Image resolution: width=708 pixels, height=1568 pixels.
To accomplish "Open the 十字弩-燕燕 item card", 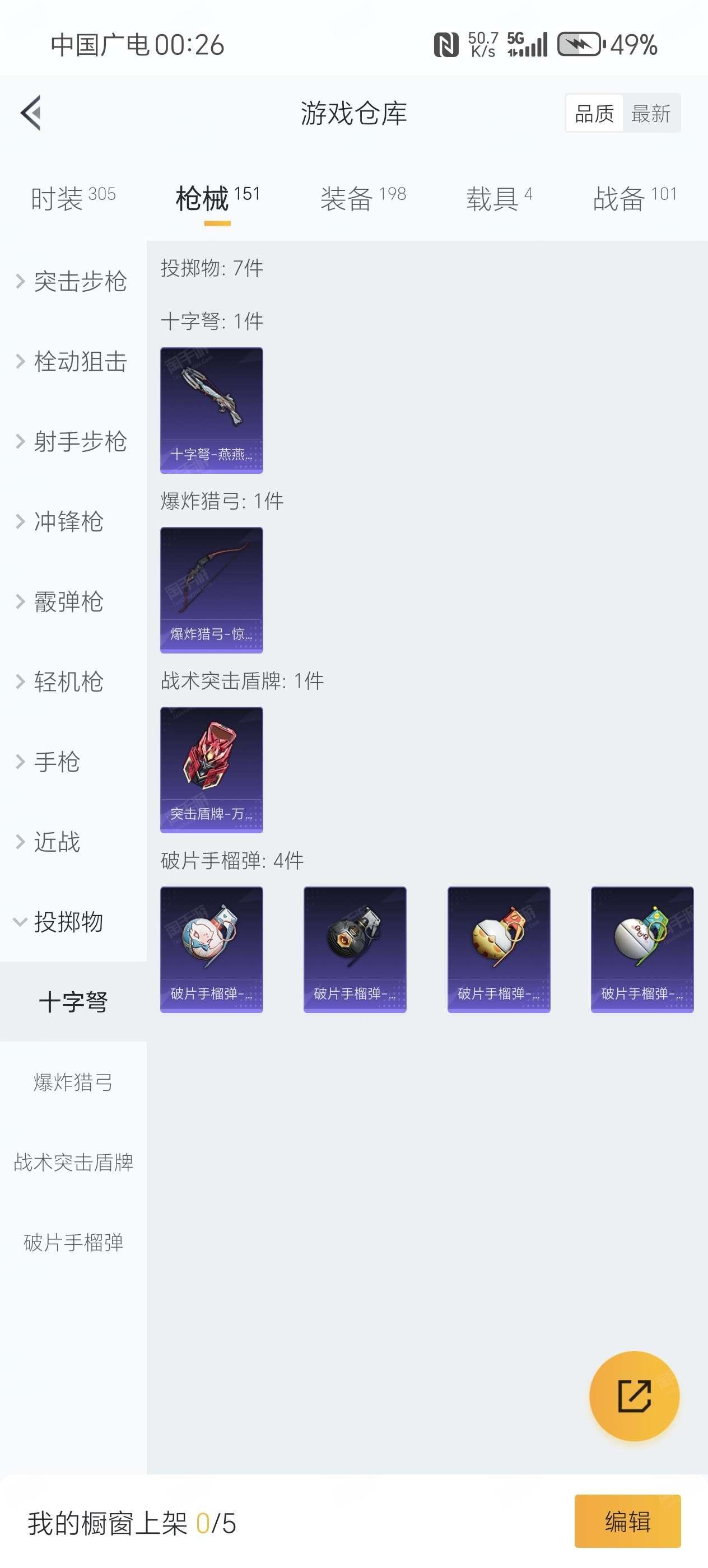I will click(x=211, y=410).
